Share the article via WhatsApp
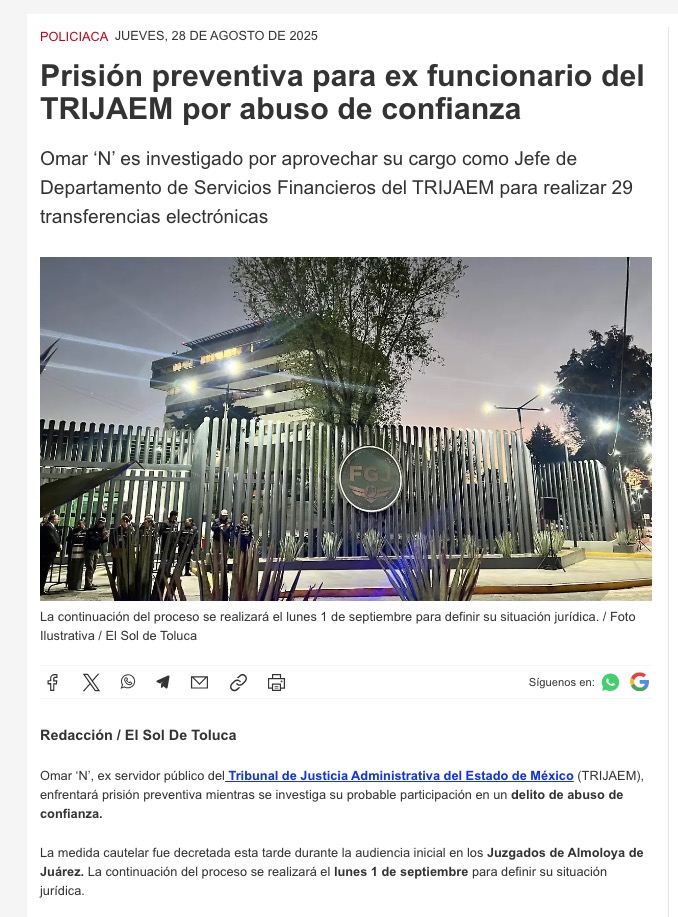The image size is (678, 917). (128, 682)
